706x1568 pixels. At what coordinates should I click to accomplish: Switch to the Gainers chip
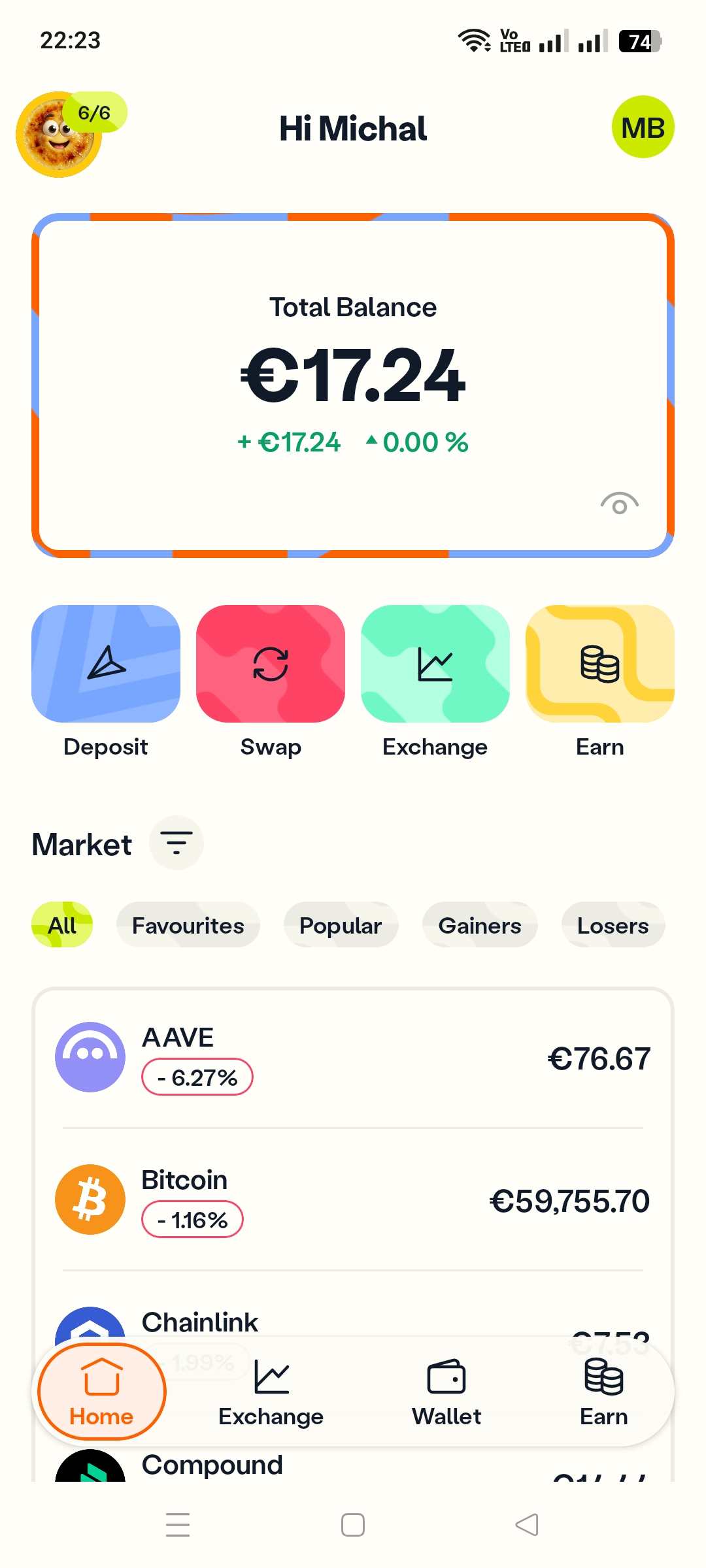click(x=480, y=925)
